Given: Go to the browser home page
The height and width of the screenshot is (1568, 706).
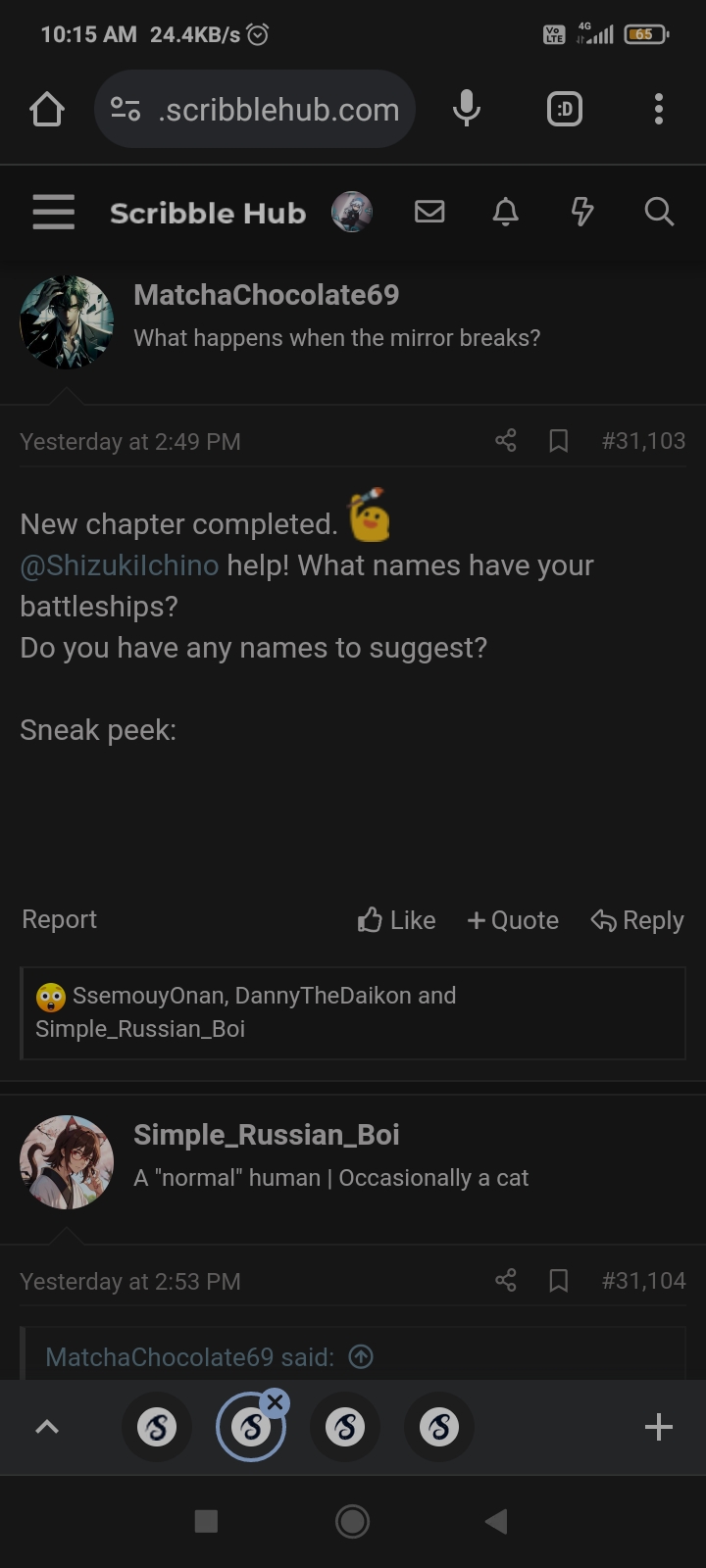Looking at the screenshot, I should tap(47, 109).
